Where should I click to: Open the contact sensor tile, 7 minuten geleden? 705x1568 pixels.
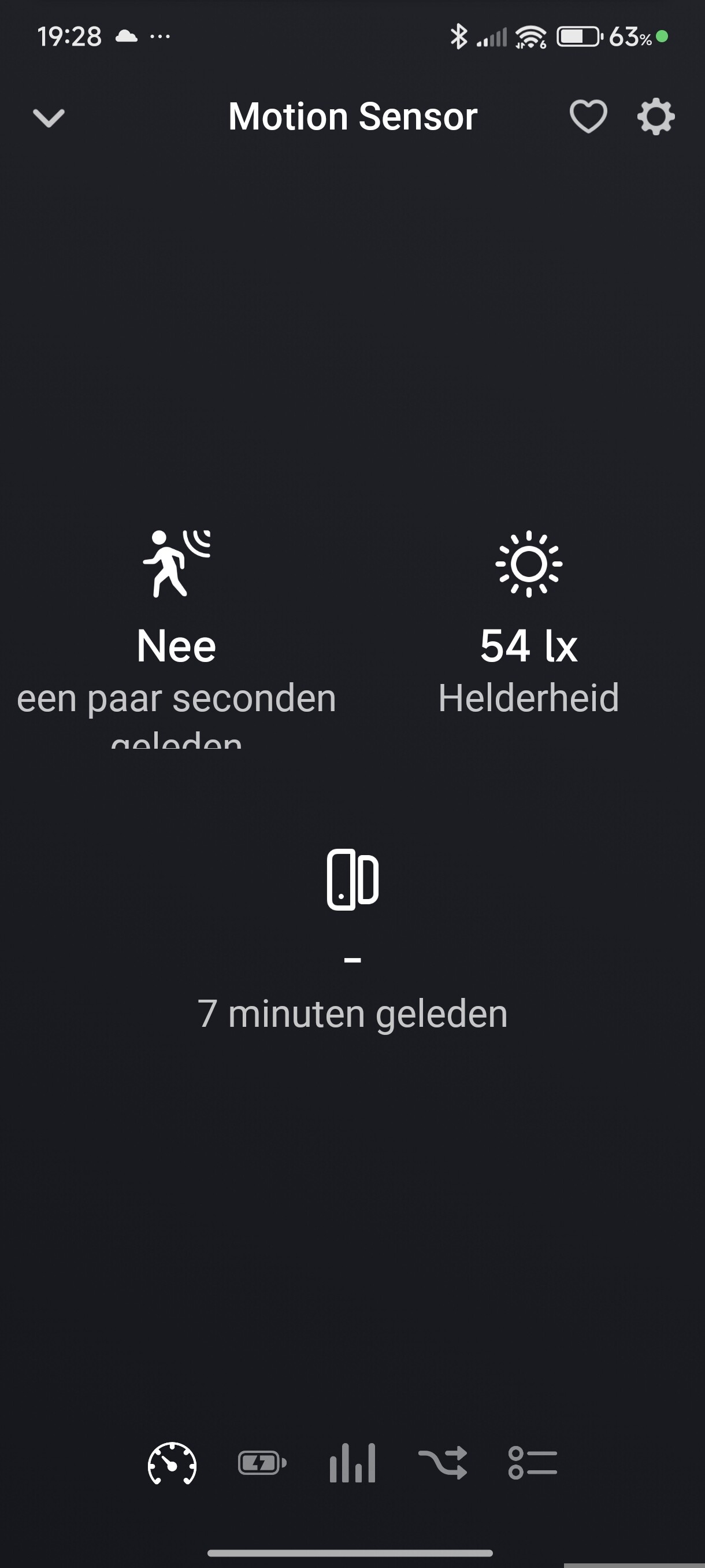coord(352,937)
